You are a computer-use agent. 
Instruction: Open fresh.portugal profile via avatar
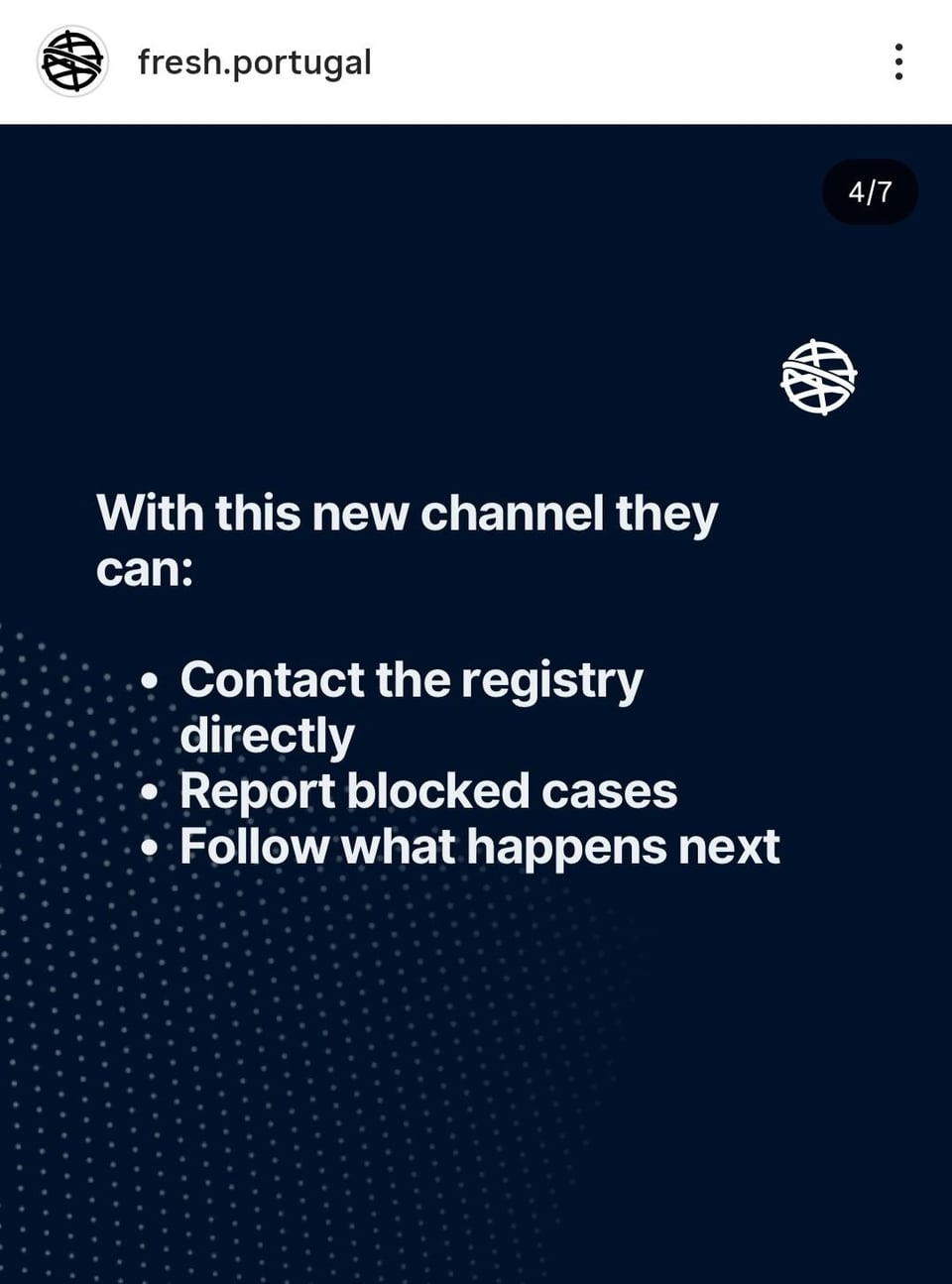coord(72,61)
